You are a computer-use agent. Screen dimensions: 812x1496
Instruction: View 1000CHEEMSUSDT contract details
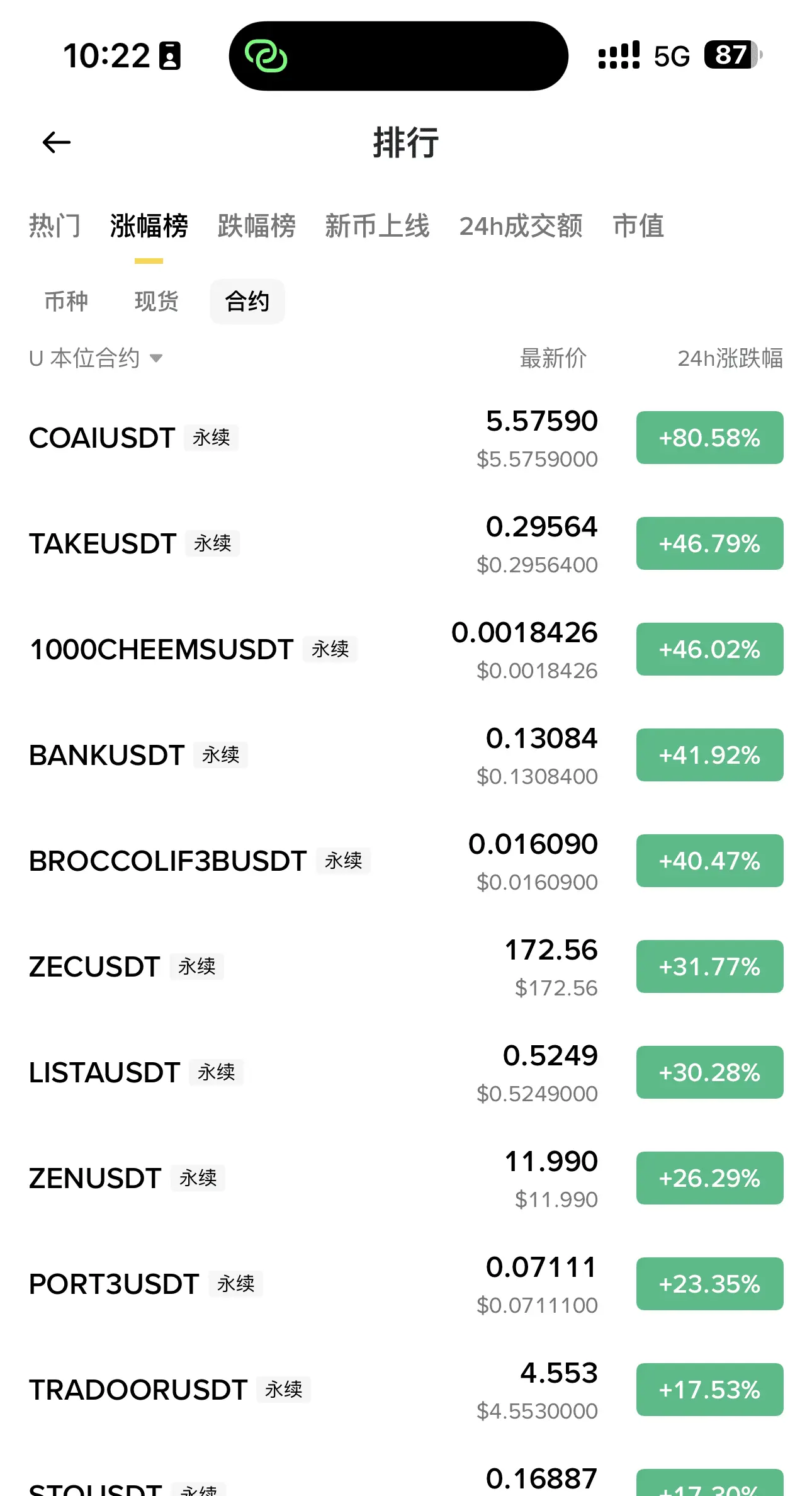coord(406,650)
